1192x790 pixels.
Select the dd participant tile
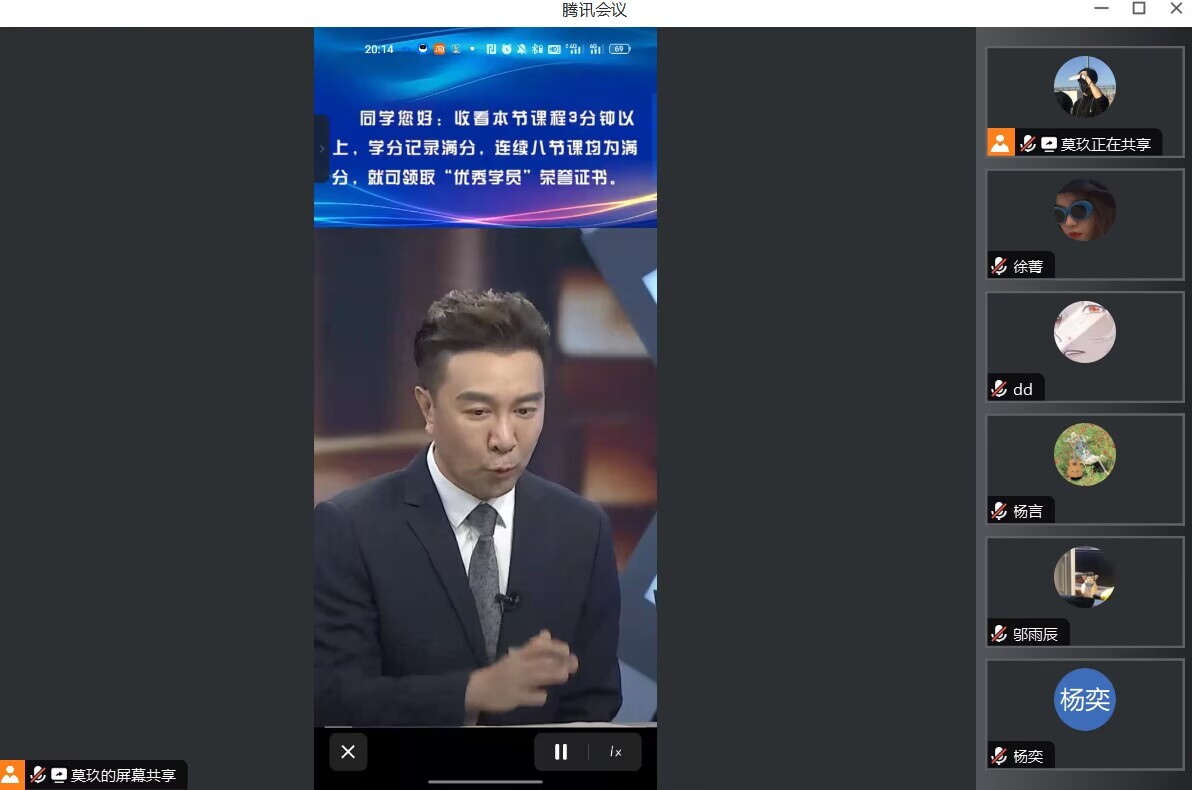[1084, 346]
